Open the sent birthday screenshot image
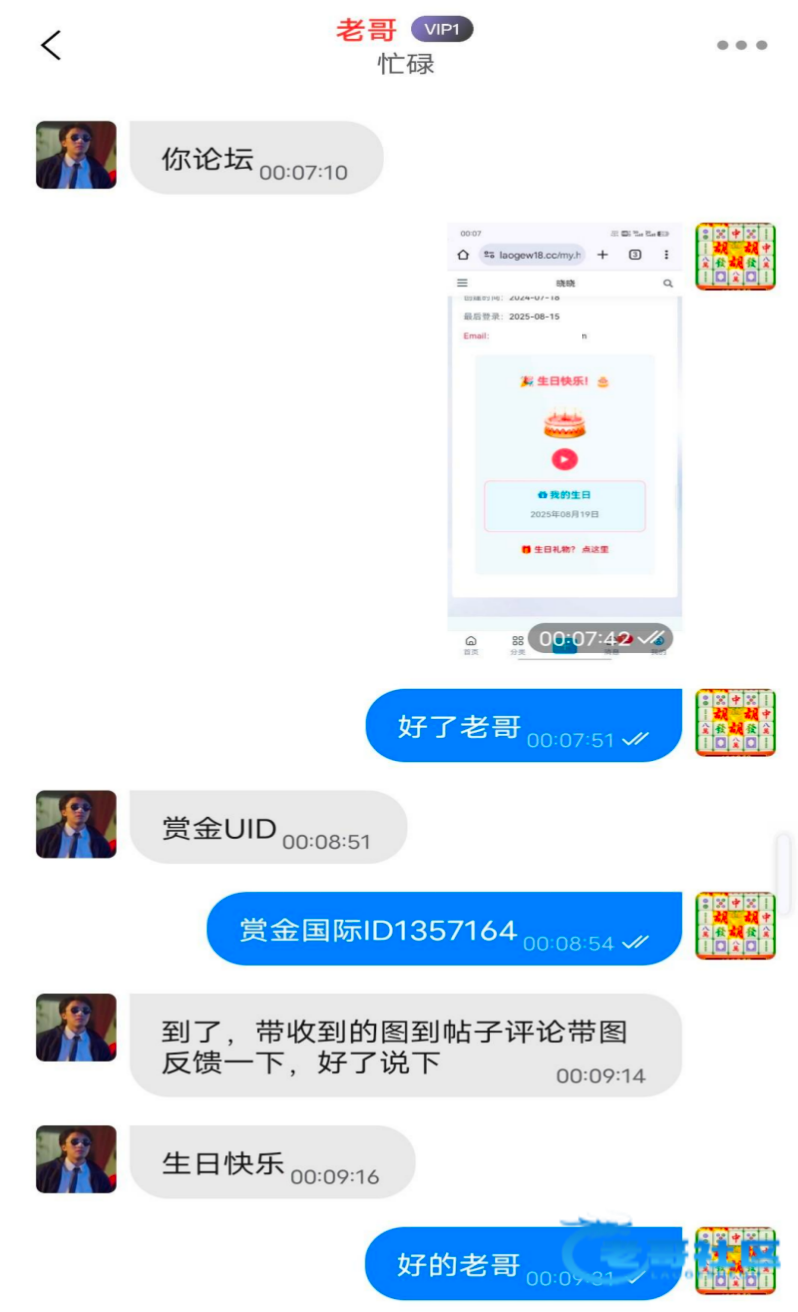The width and height of the screenshot is (798, 1312). (x=564, y=440)
